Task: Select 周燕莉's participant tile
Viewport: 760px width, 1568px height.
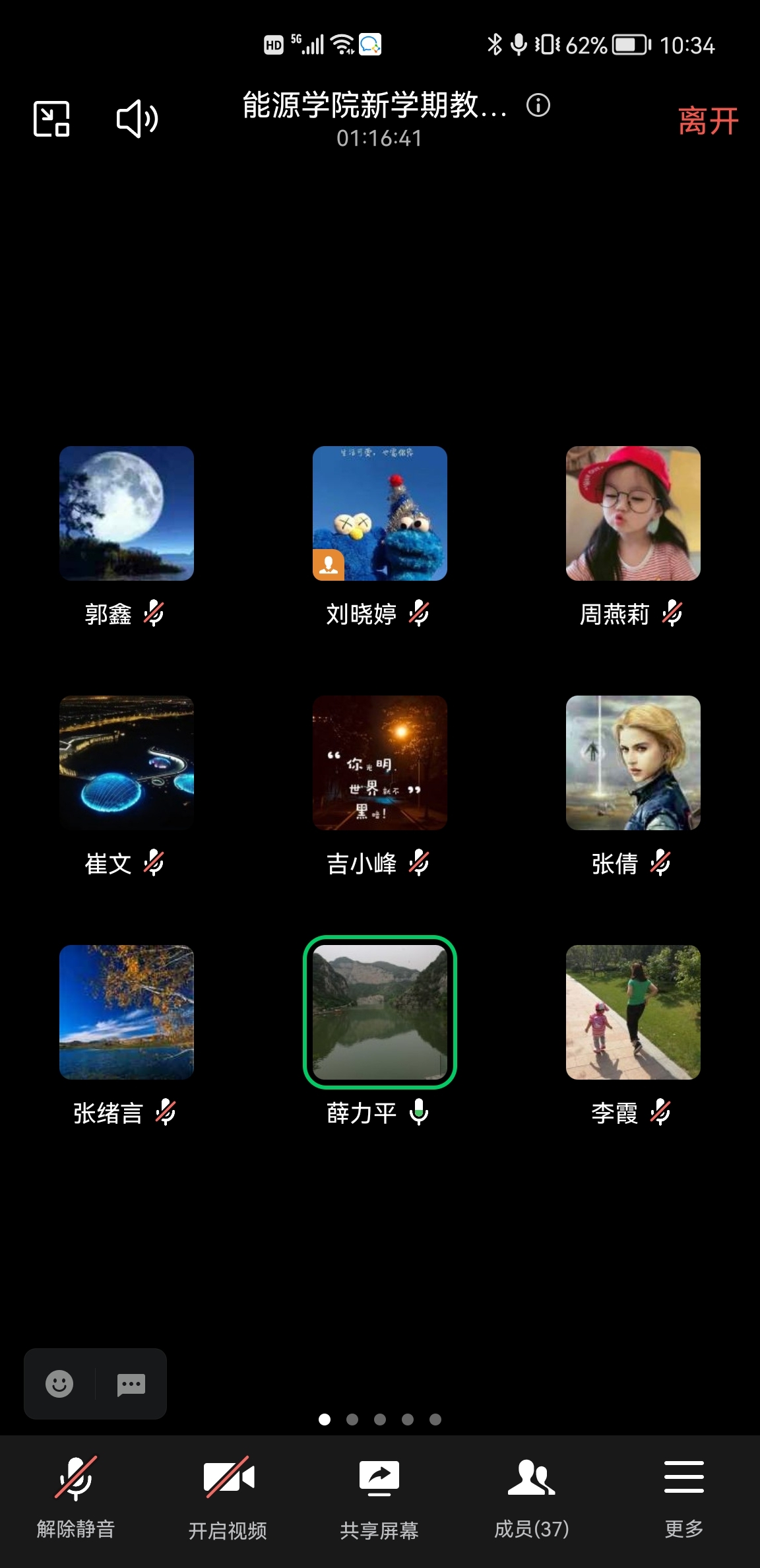Action: pyautogui.click(x=633, y=513)
